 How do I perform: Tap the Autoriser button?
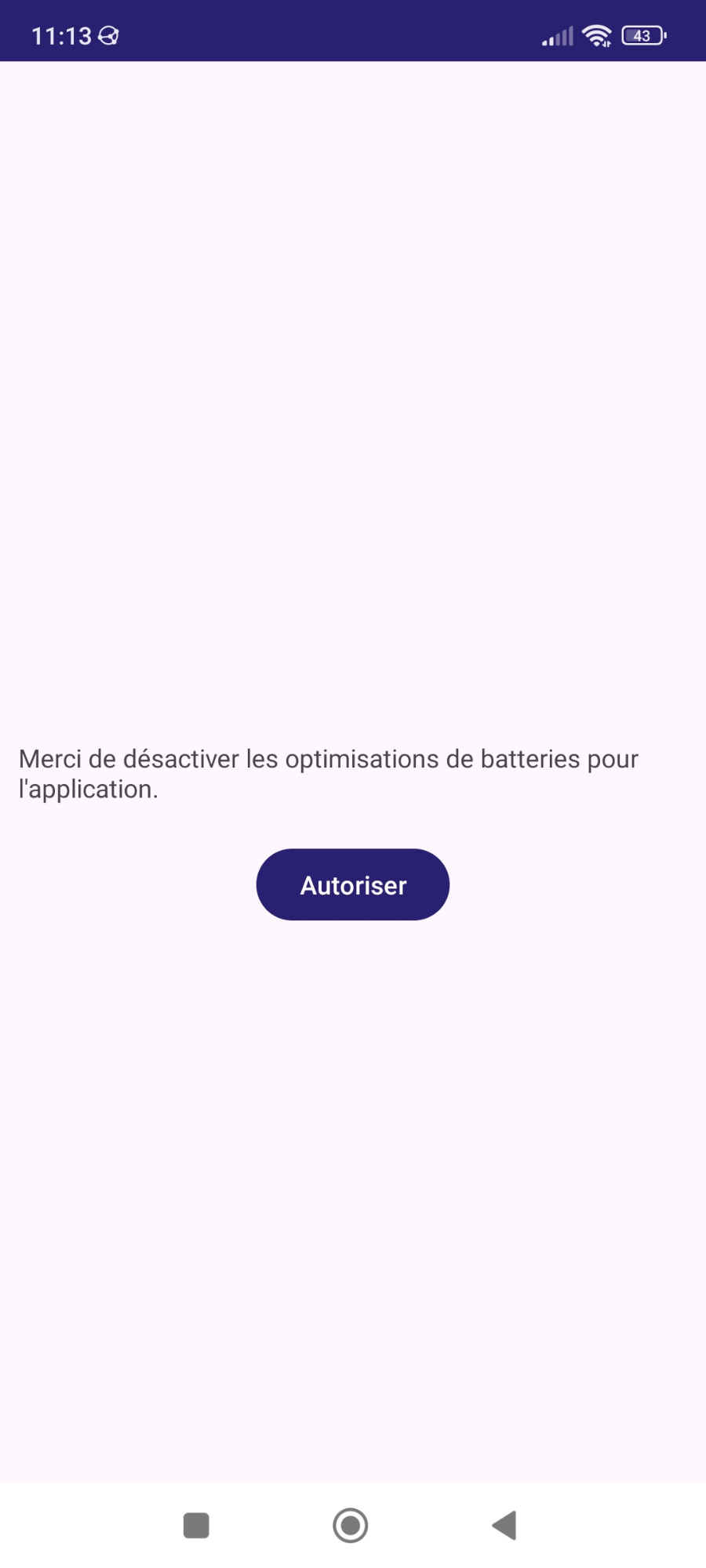pyautogui.click(x=353, y=884)
